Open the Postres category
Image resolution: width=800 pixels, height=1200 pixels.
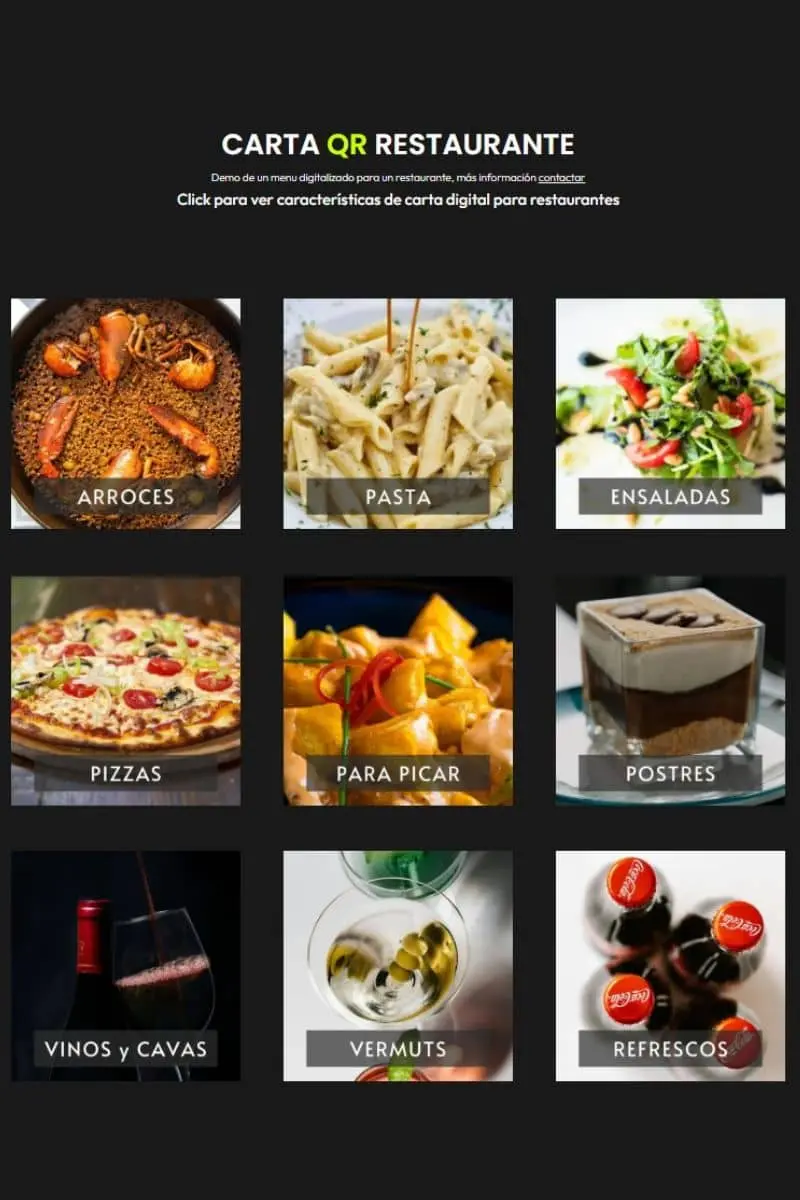tap(670, 690)
